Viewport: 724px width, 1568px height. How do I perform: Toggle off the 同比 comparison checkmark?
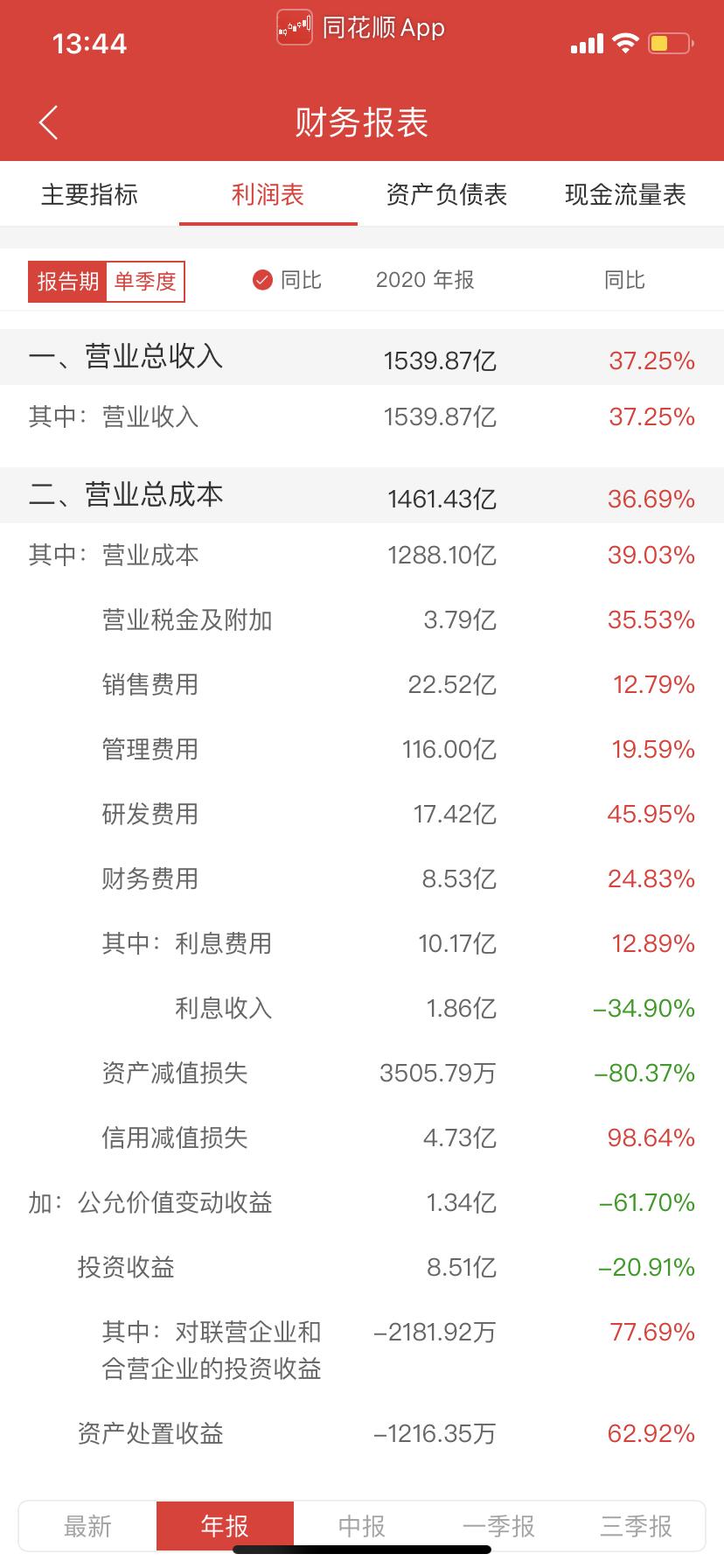261,281
